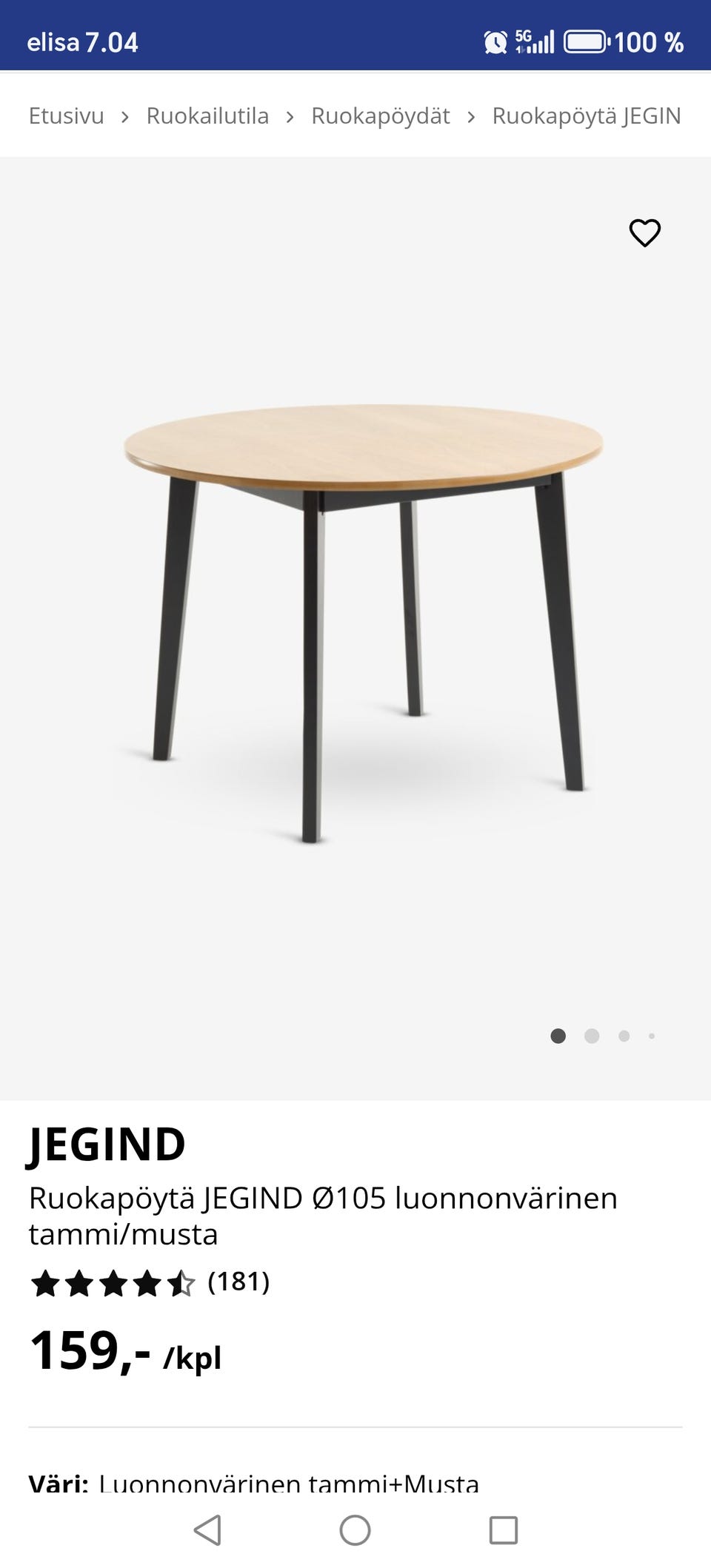Add JEGIND table to favorites with heart icon
The width and height of the screenshot is (711, 1568).
[x=644, y=233]
